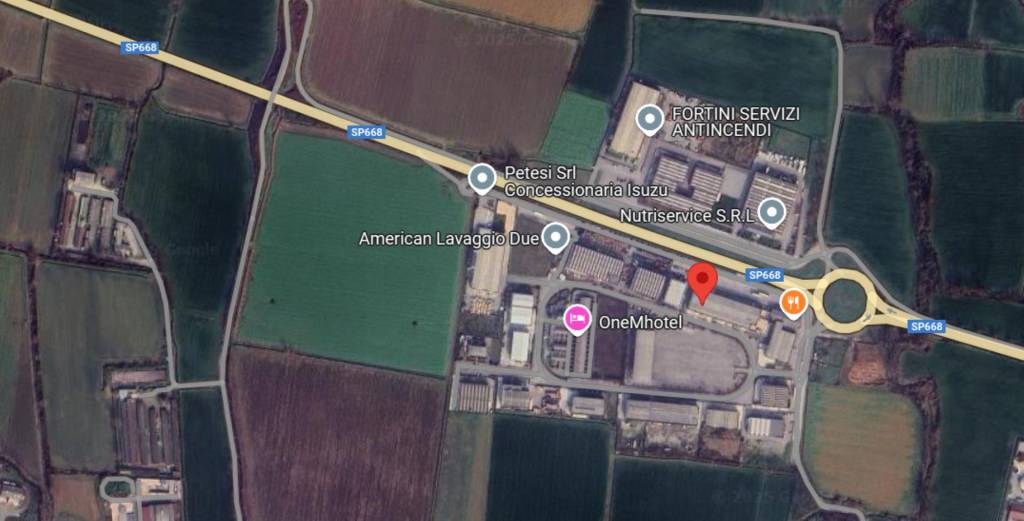Tap the American Lavaggio Due pin
Viewport: 1024px width, 521px height.
coord(555,236)
